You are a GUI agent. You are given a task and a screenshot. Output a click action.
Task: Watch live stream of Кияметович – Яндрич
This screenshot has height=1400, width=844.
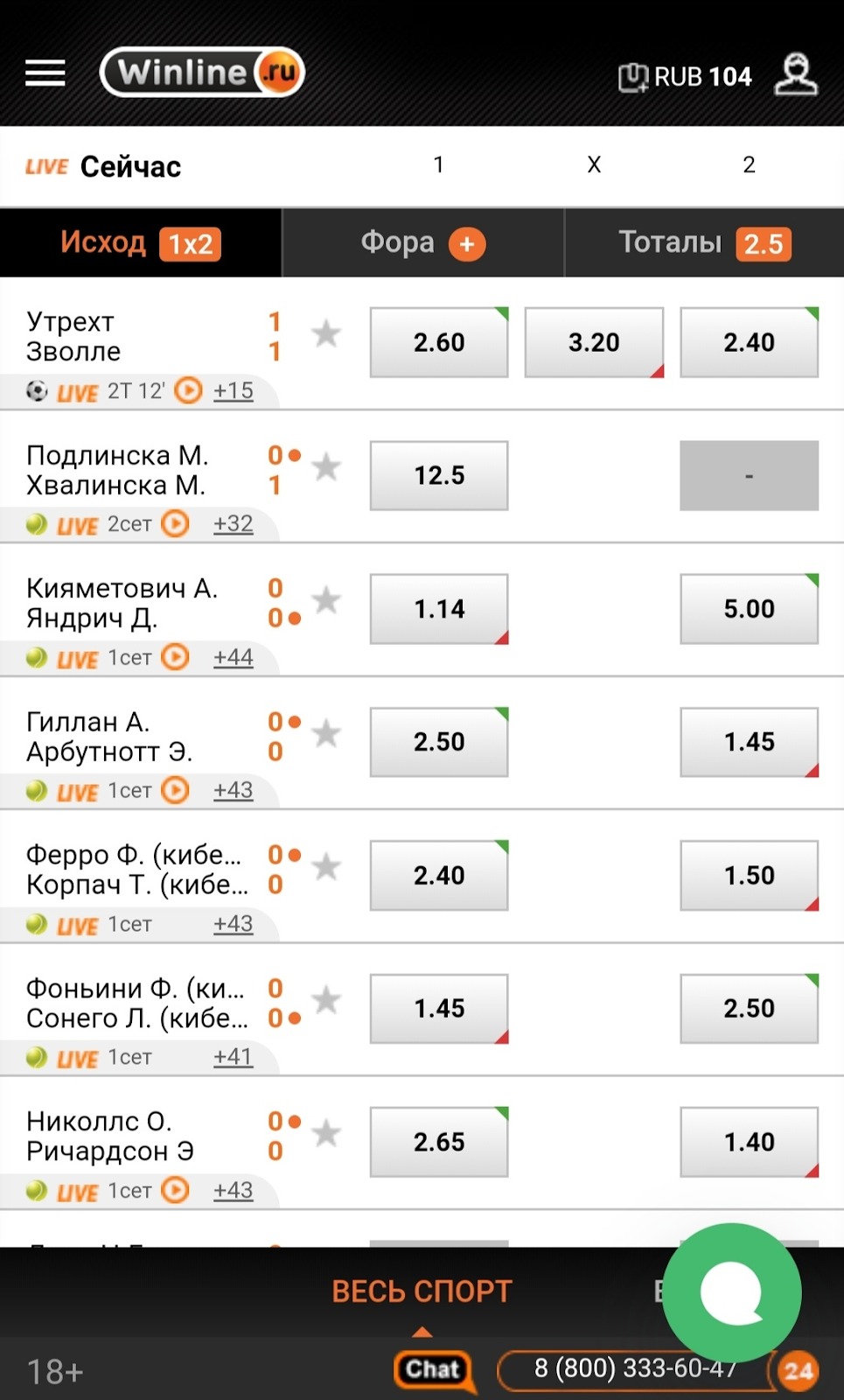click(x=176, y=656)
